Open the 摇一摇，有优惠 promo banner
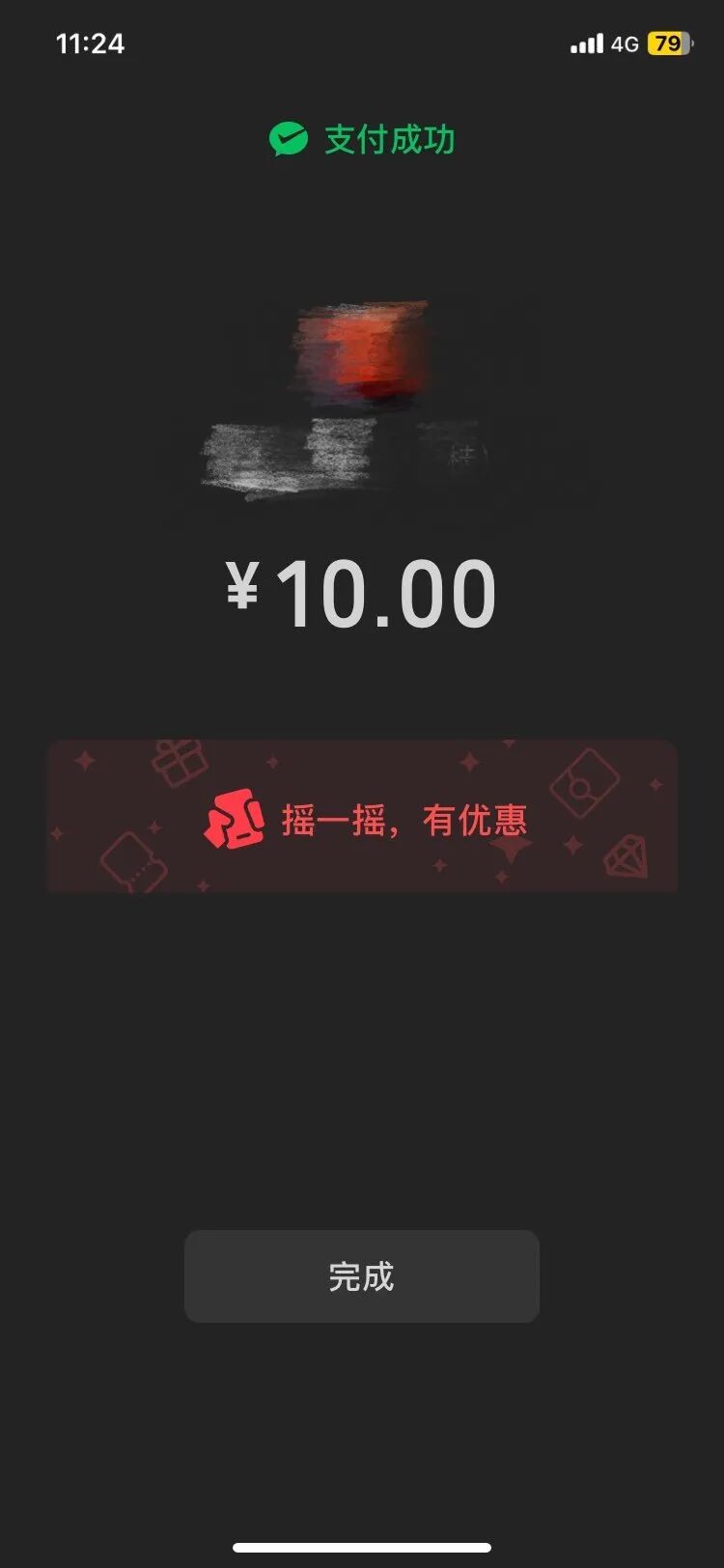 coord(362,818)
